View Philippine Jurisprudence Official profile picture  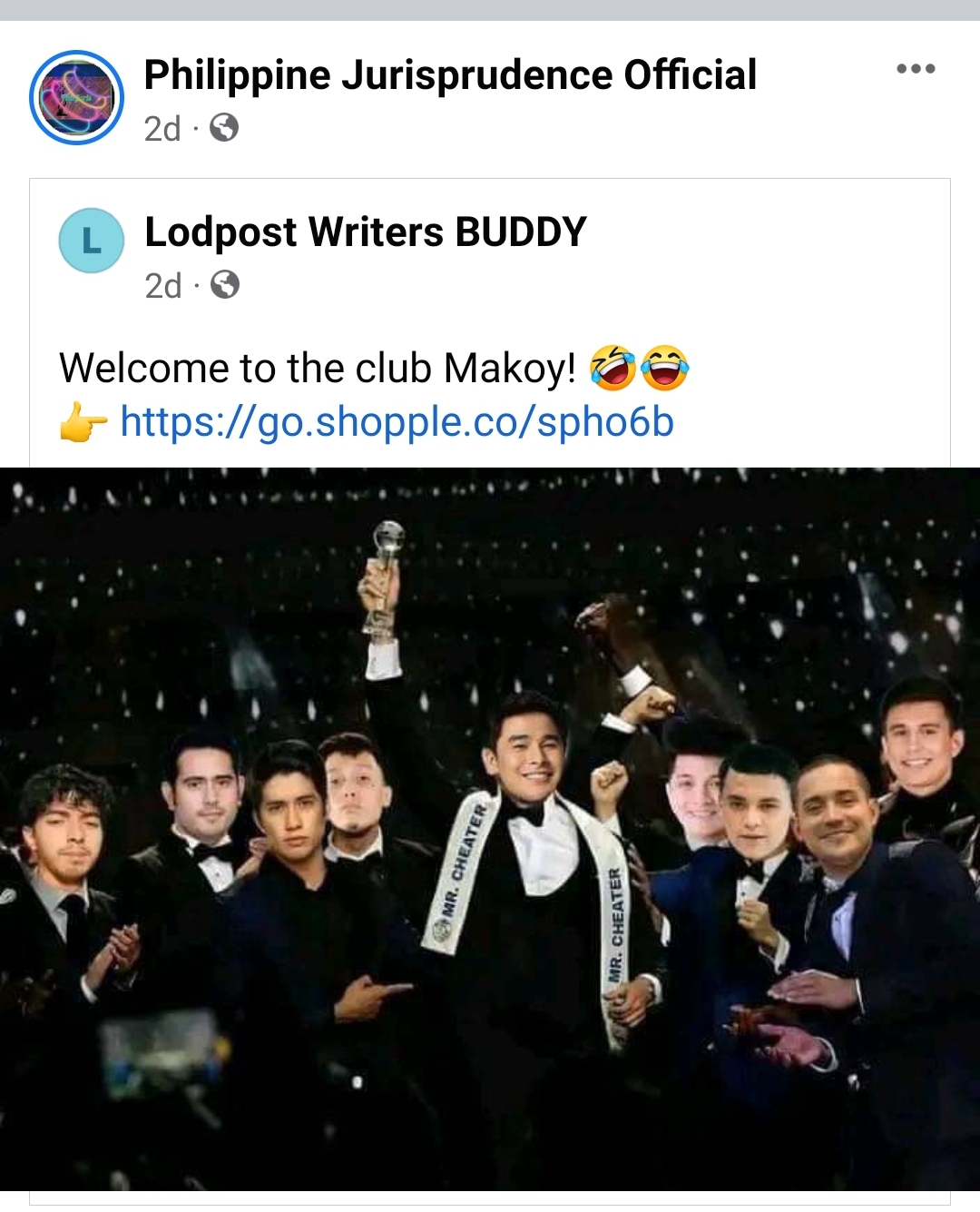[x=77, y=97]
